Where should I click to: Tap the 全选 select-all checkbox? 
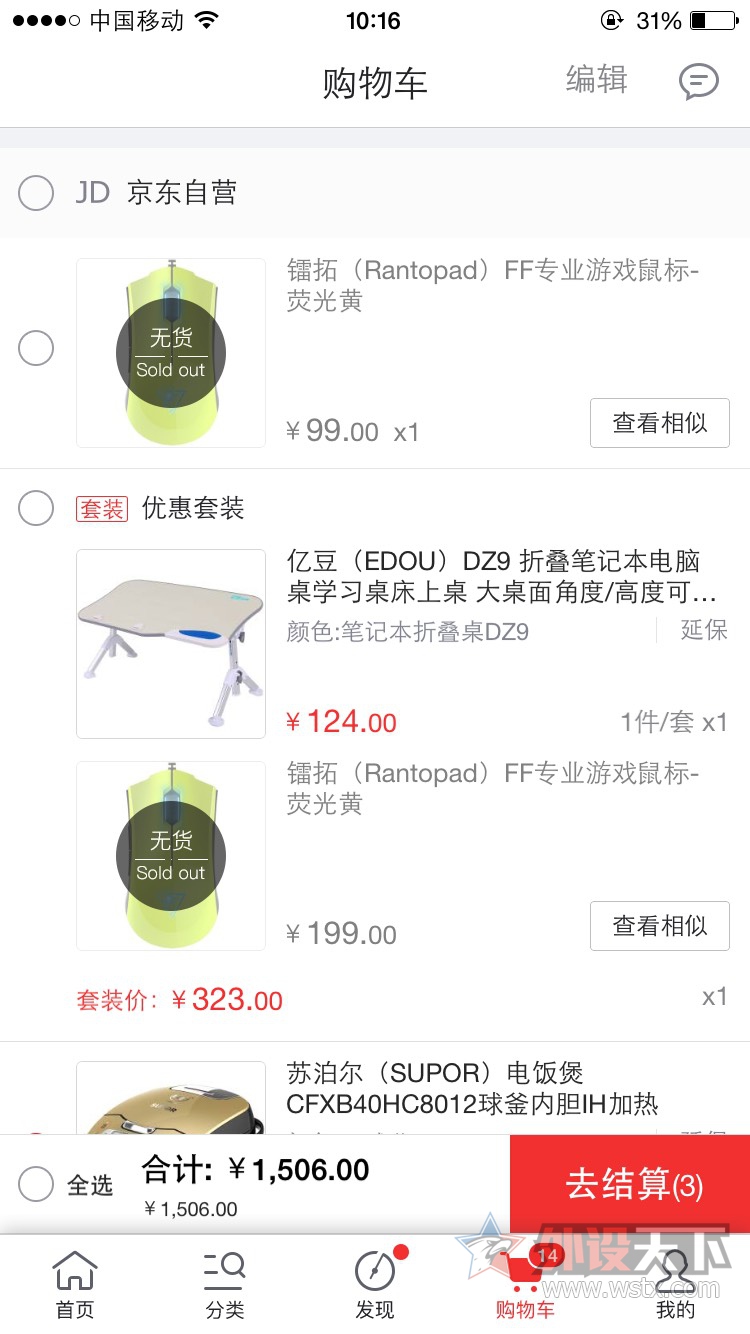[x=36, y=1183]
